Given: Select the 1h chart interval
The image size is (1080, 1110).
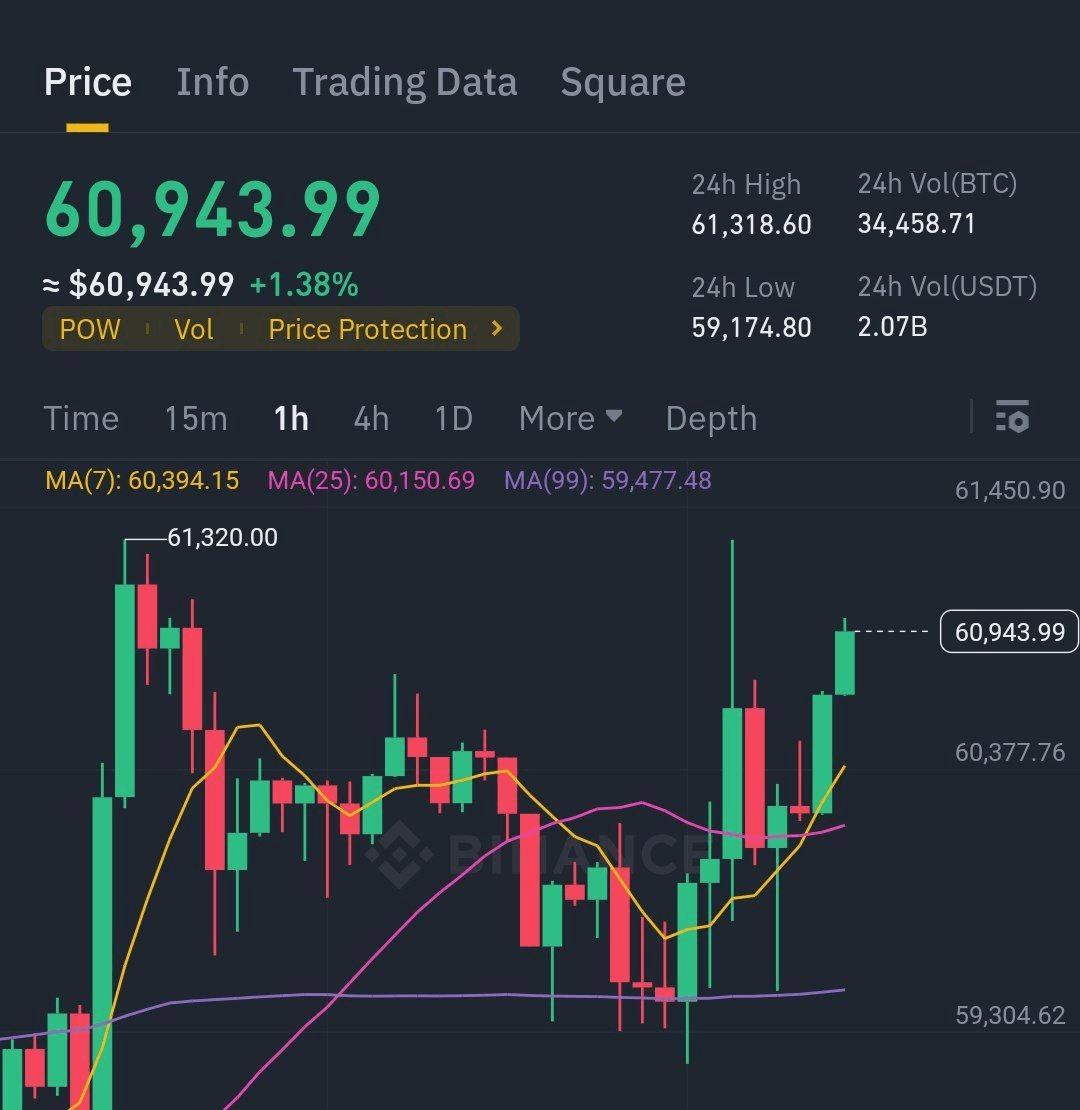Looking at the screenshot, I should click(x=291, y=418).
